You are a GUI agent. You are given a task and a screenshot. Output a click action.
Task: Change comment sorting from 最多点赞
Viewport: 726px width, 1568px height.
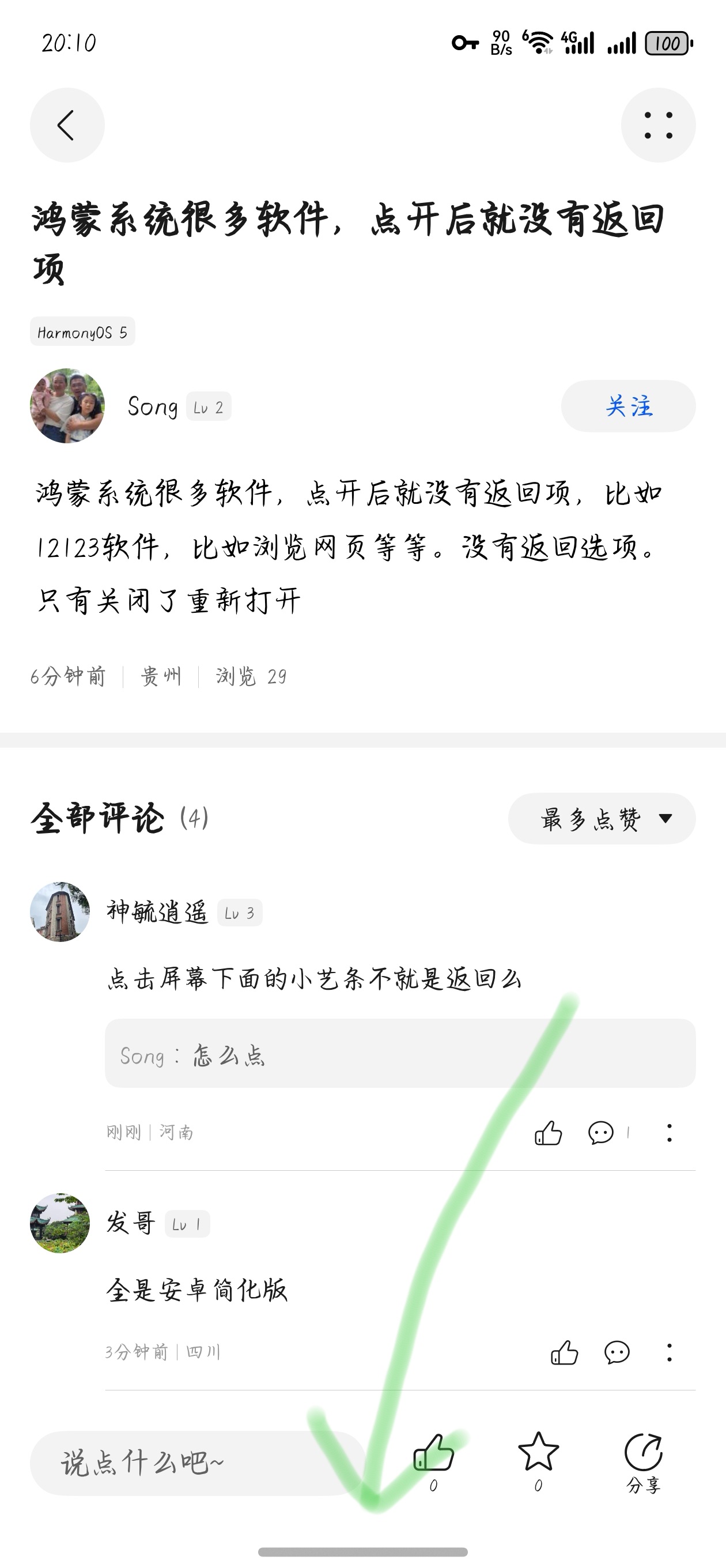tap(602, 819)
